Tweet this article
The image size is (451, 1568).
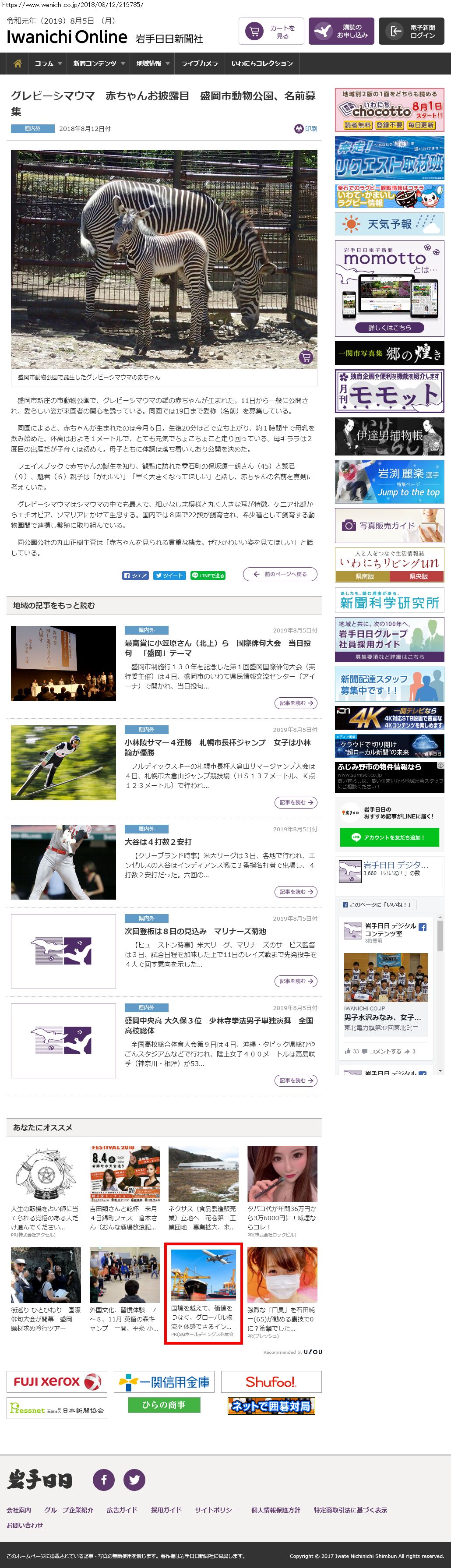[x=169, y=575]
